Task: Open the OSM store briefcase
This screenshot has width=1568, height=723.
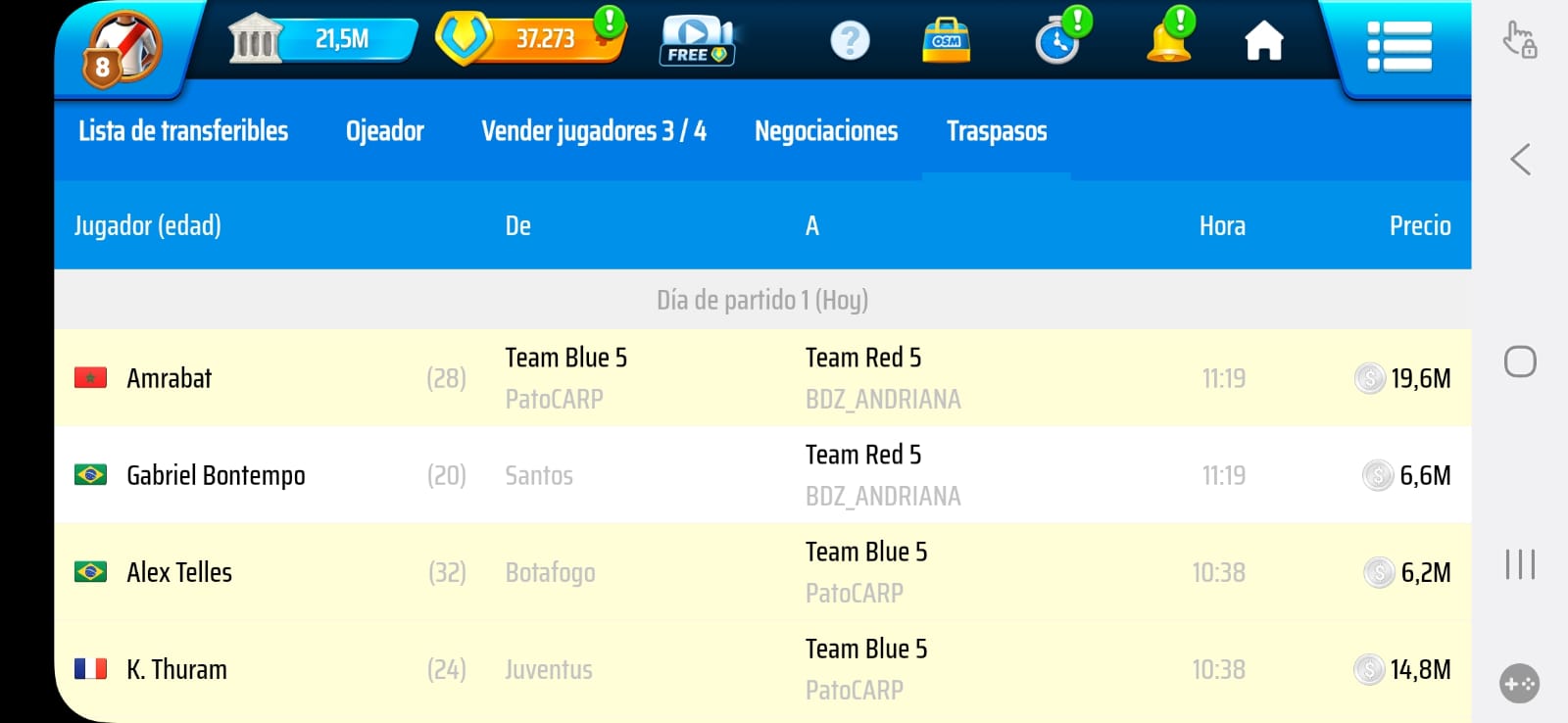Action: pyautogui.click(x=946, y=41)
